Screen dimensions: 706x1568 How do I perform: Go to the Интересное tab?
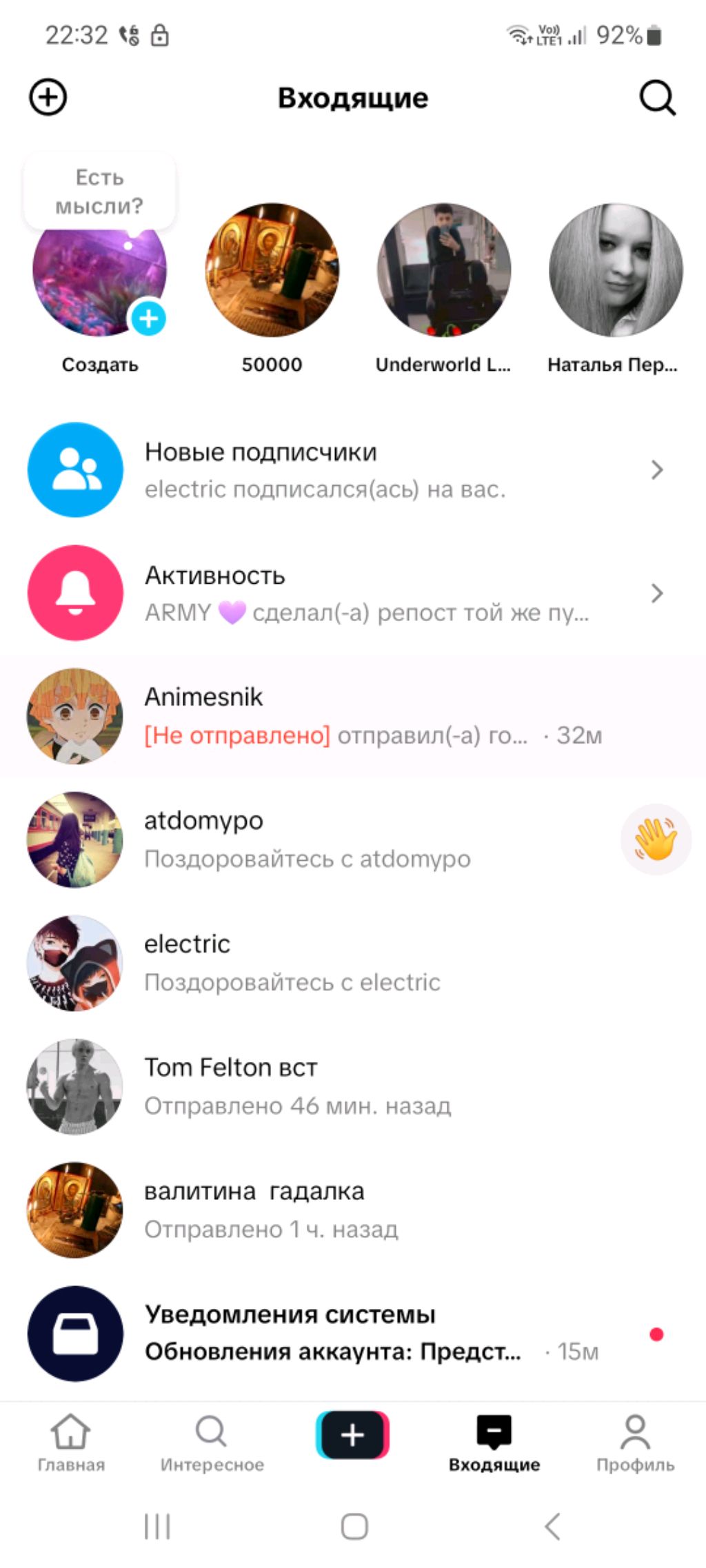coord(212,1443)
